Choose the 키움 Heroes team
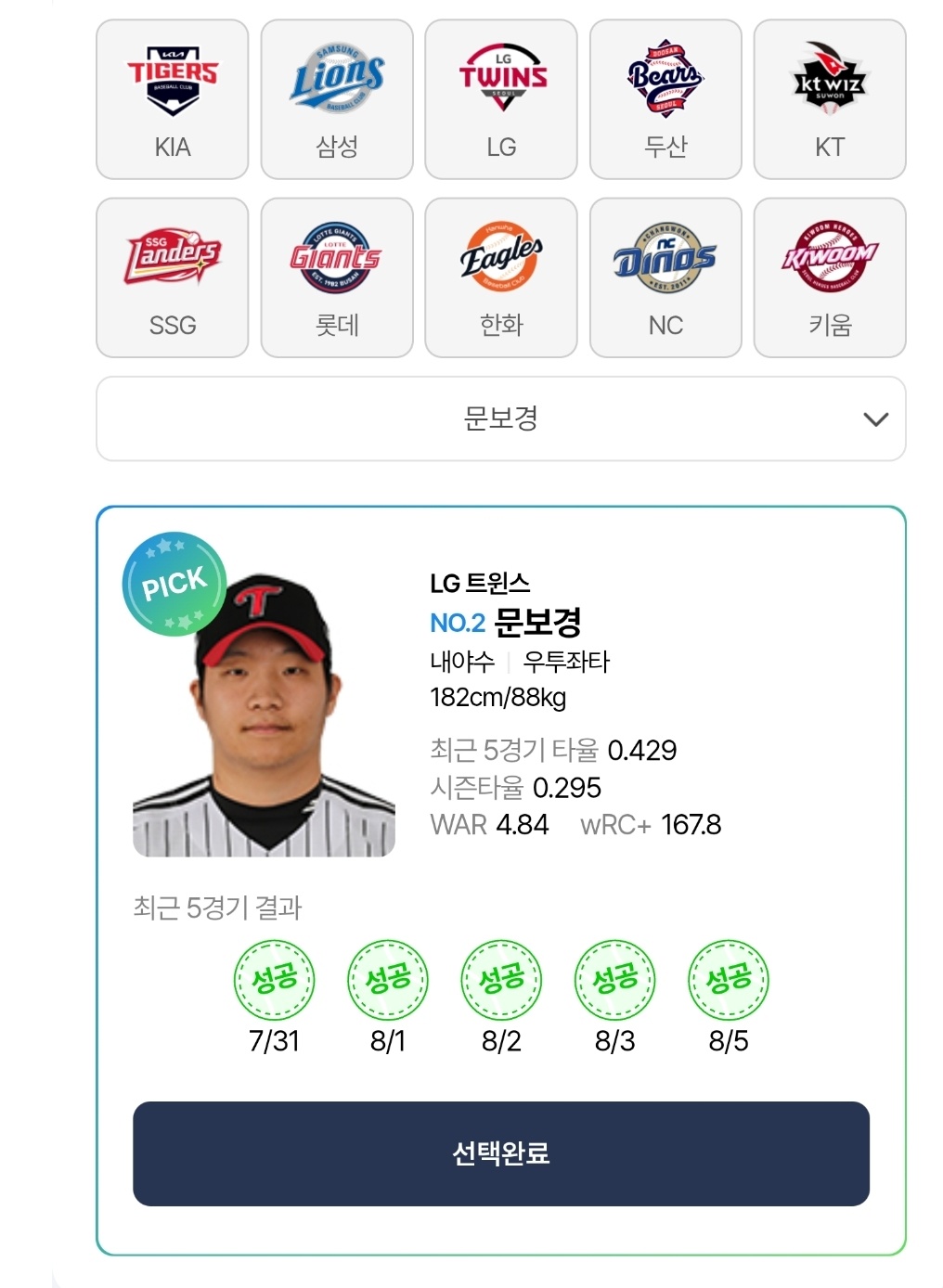 (x=830, y=277)
